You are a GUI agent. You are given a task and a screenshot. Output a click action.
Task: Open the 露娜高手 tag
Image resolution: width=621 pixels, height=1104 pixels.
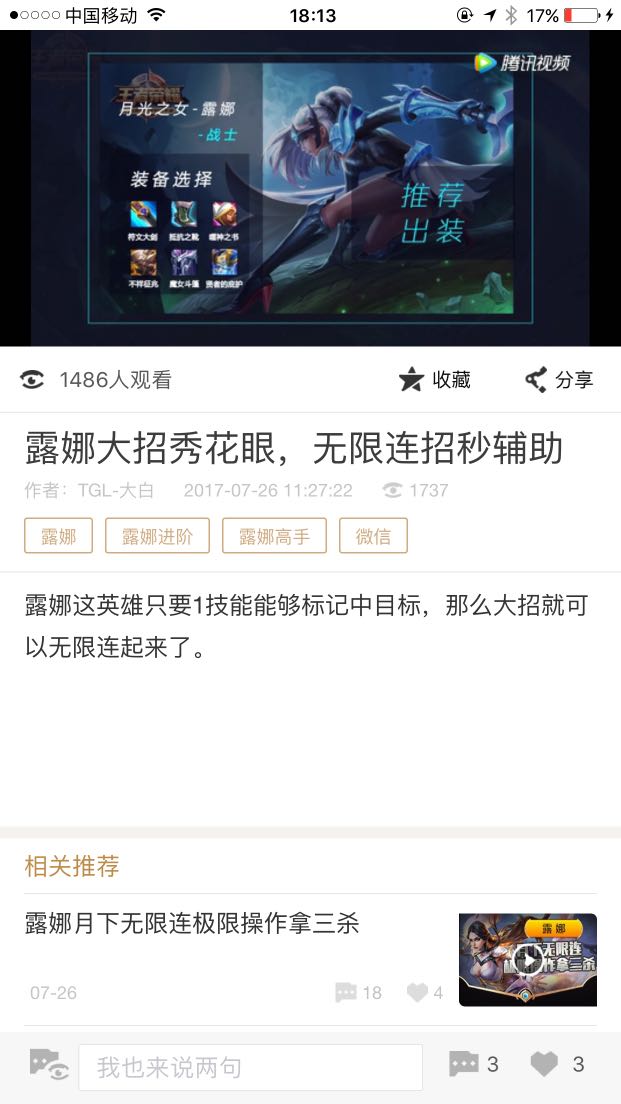(274, 536)
